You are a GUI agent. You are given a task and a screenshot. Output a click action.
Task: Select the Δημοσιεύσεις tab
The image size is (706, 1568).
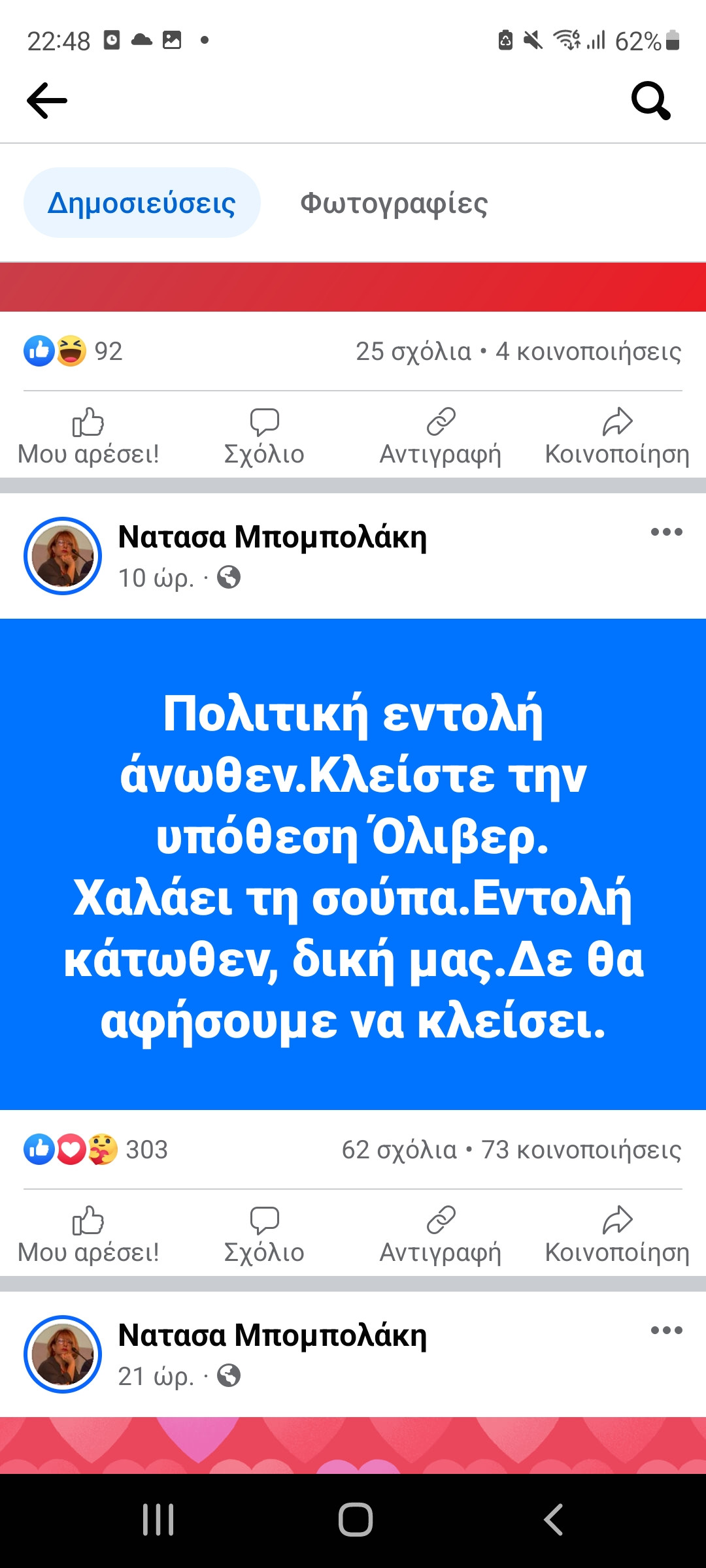142,203
